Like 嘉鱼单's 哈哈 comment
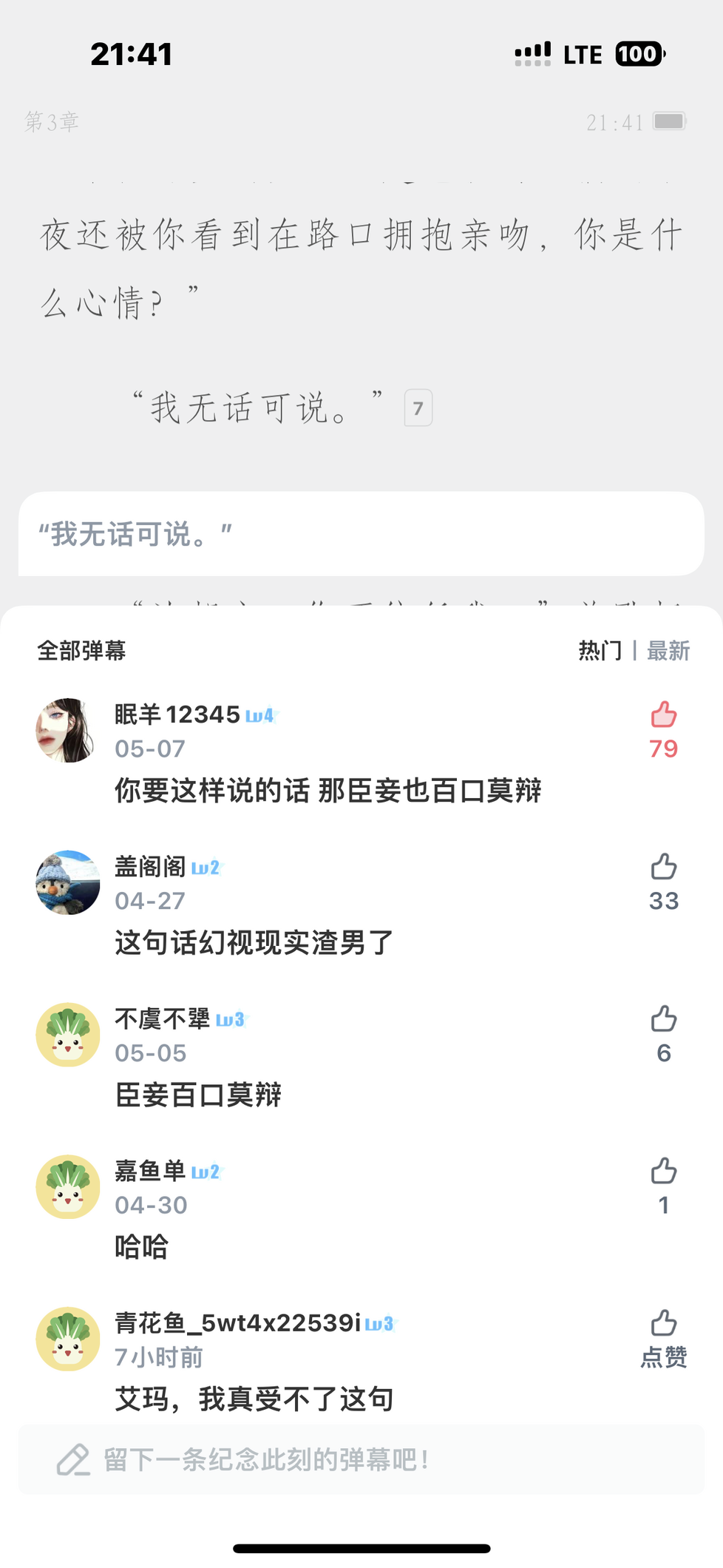Screen dimensions: 723x1568 663,1172
